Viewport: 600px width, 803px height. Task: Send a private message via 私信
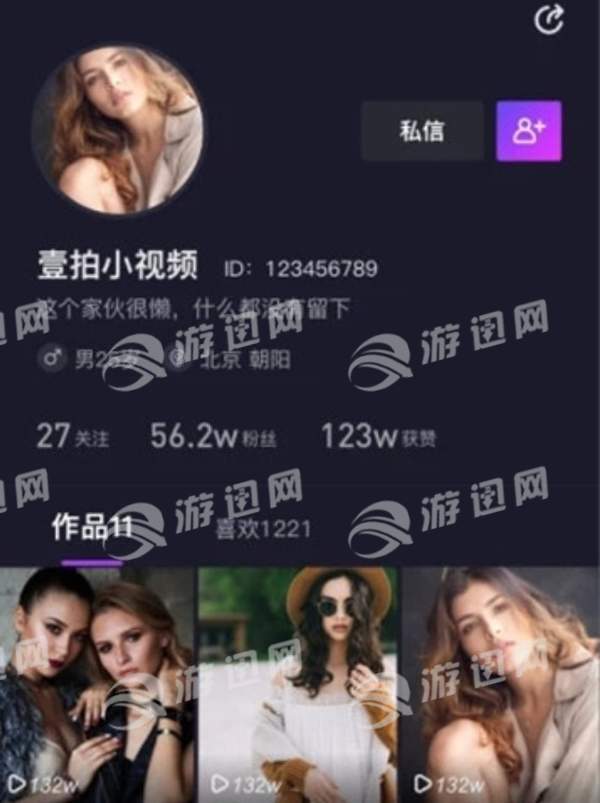(421, 131)
